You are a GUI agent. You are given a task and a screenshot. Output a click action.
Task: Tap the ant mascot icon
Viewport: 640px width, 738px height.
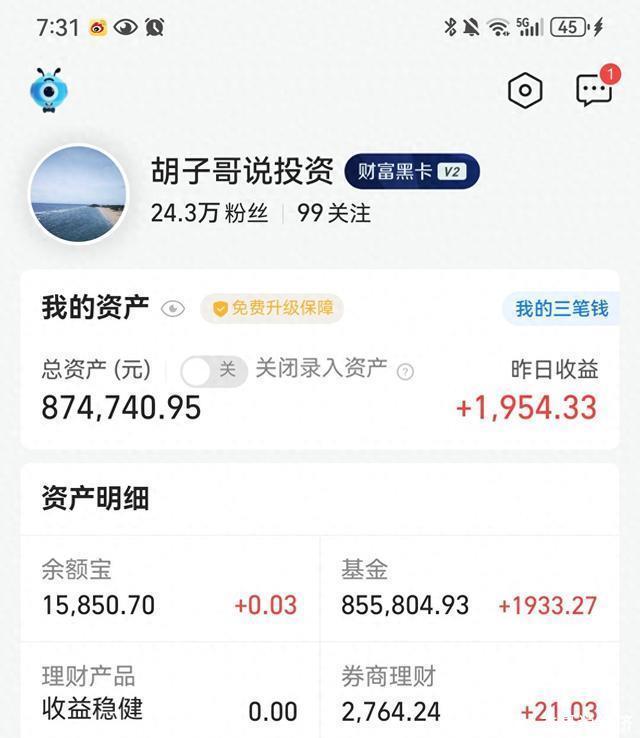tap(47, 90)
